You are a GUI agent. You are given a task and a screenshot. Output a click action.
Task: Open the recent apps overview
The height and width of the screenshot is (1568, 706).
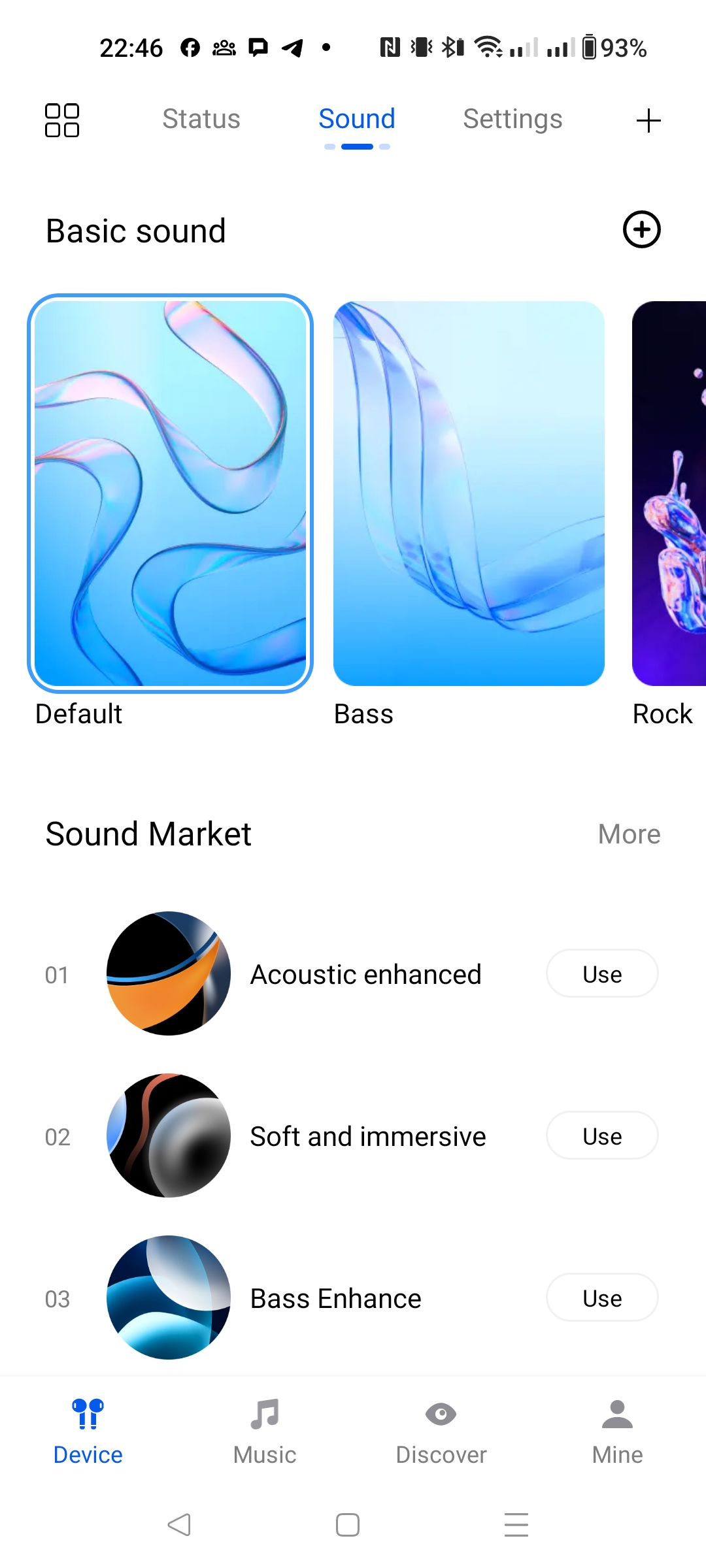[516, 1525]
